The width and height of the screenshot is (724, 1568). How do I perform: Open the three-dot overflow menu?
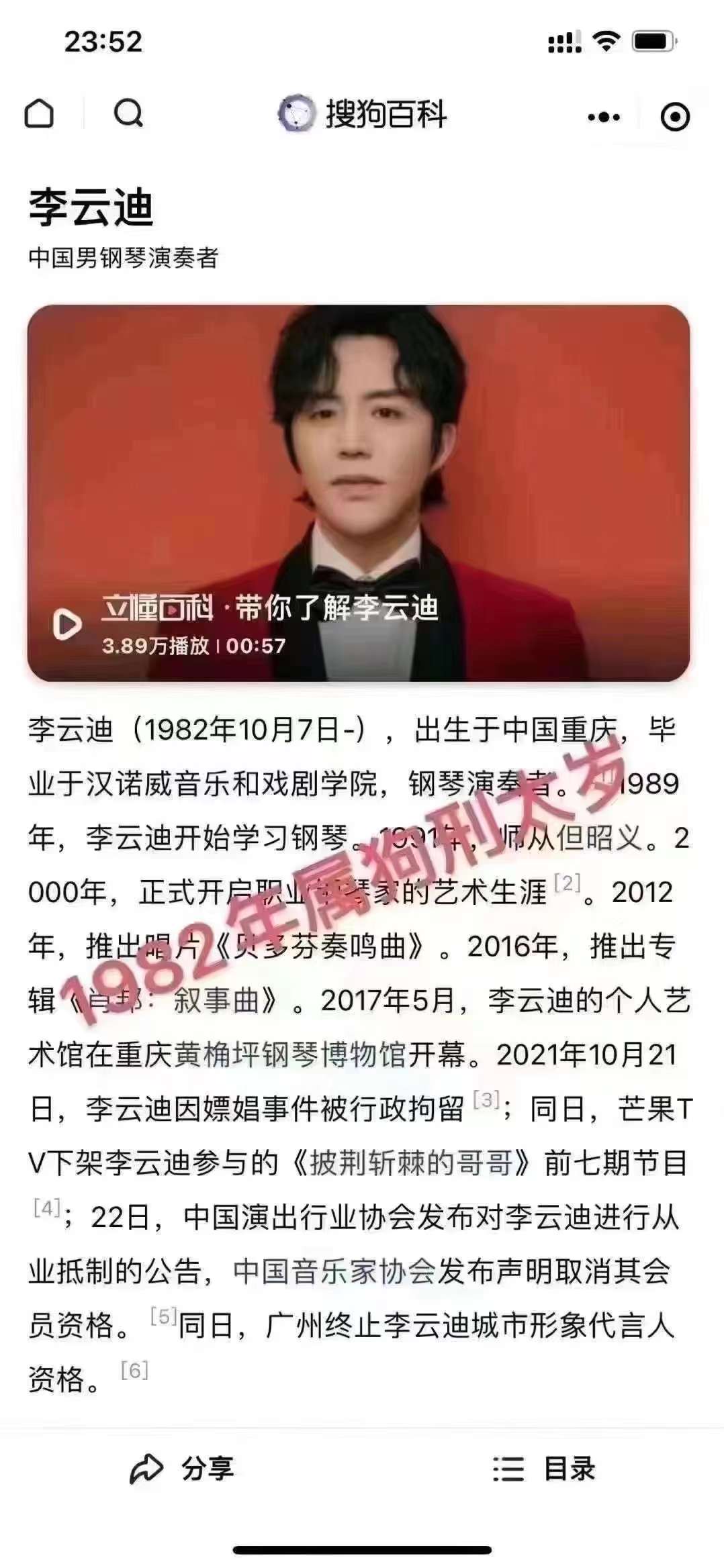tap(603, 117)
